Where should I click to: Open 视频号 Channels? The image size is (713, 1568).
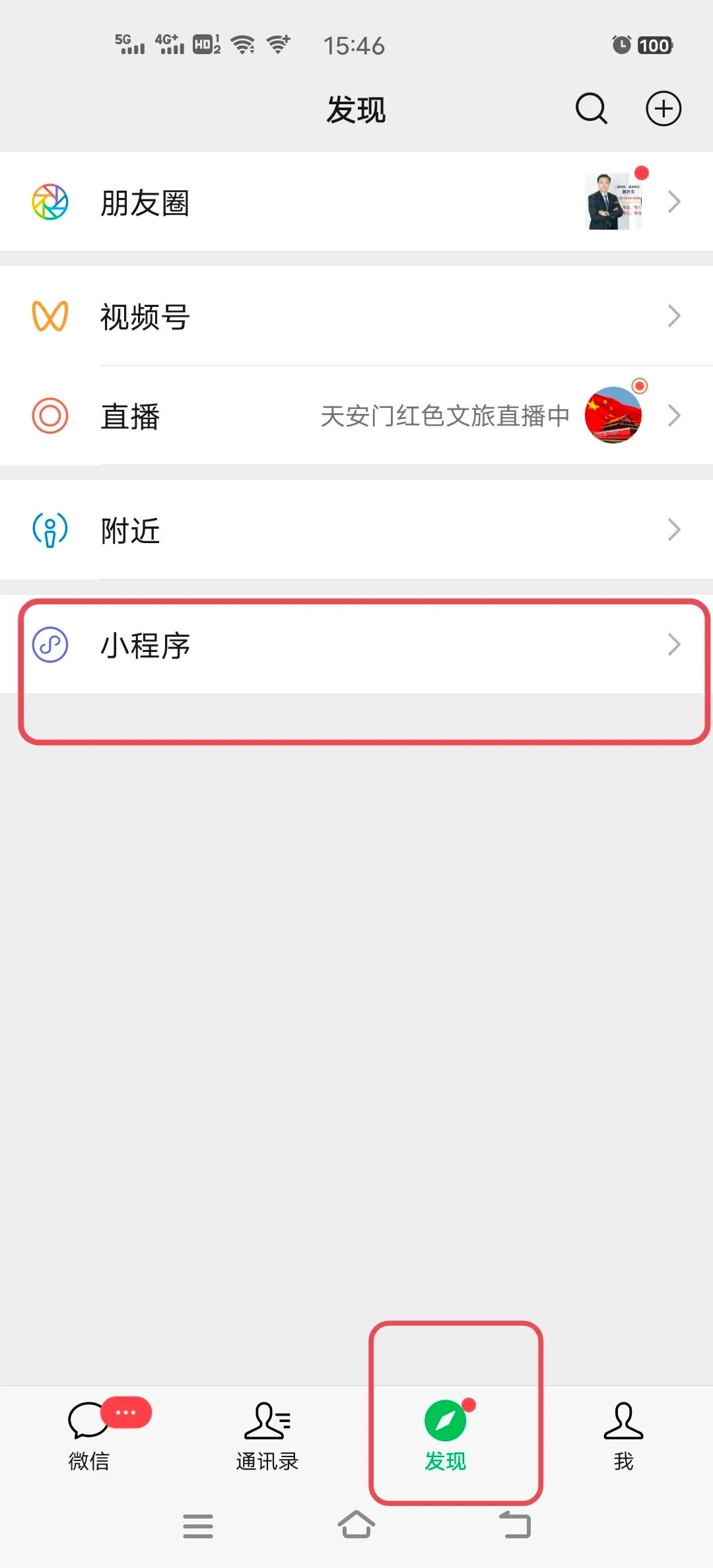pyautogui.click(x=356, y=316)
